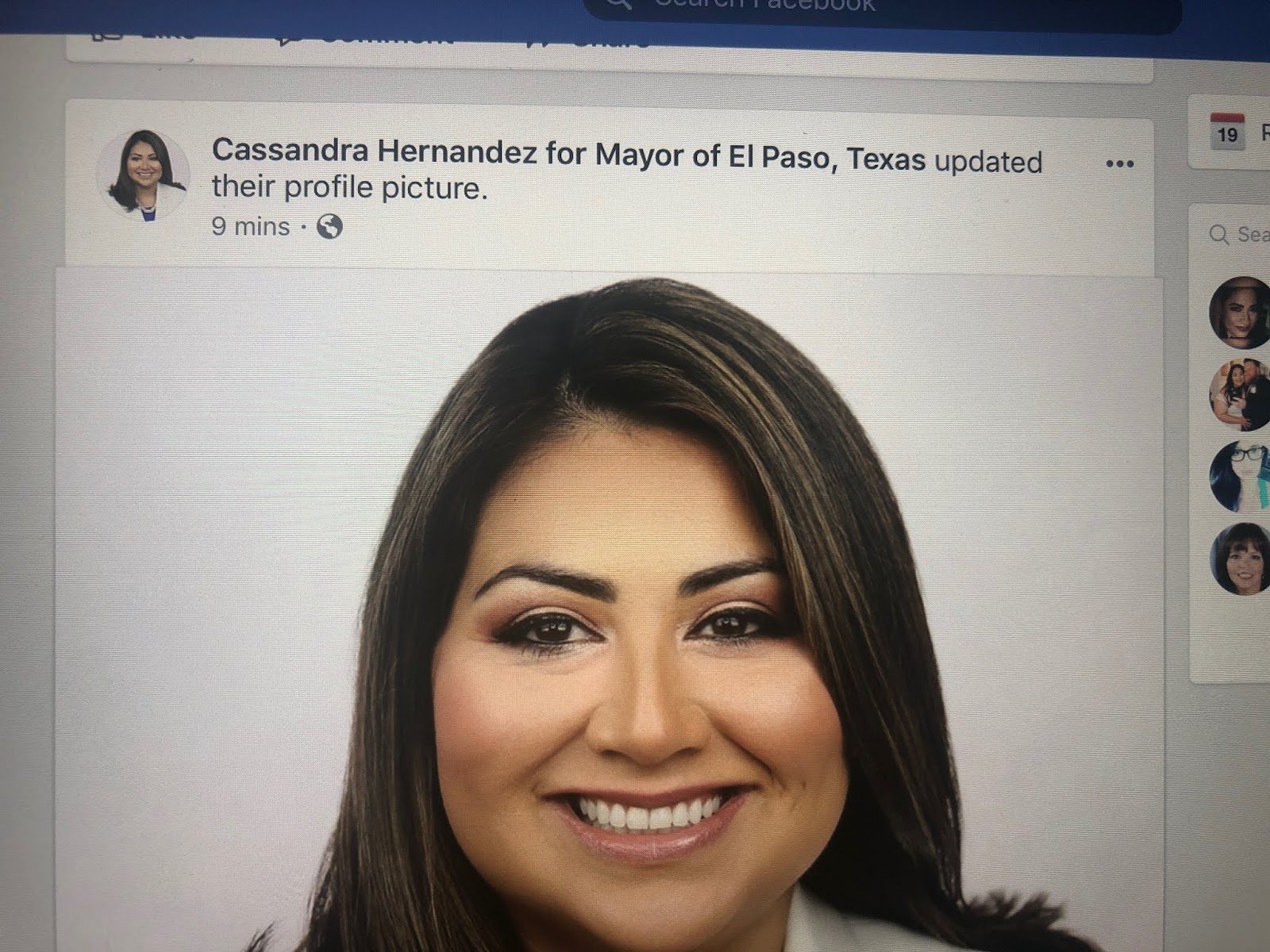Screen dimensions: 1270x952
Task: Click the Search Facebook box
Action: pos(881,10)
